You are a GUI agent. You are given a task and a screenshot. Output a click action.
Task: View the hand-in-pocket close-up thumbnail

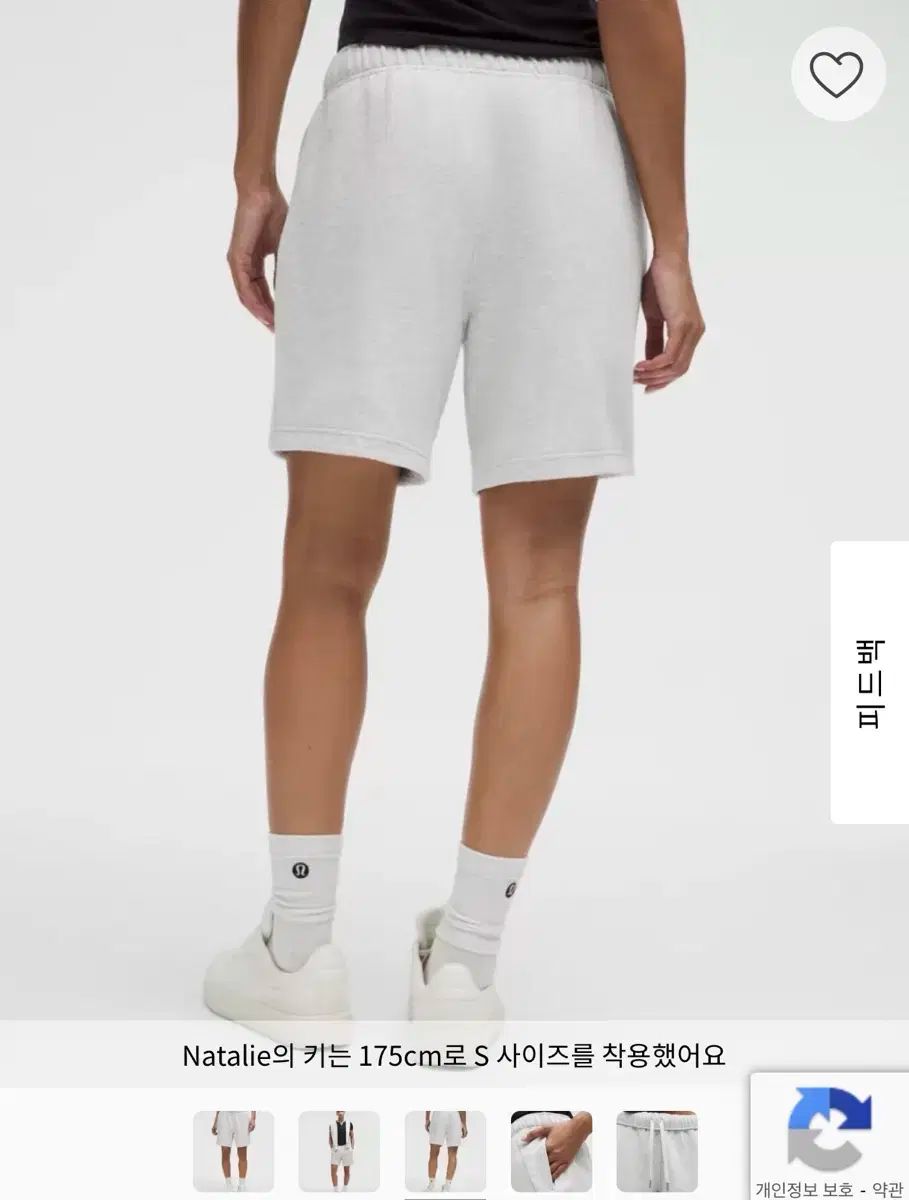[551, 1150]
